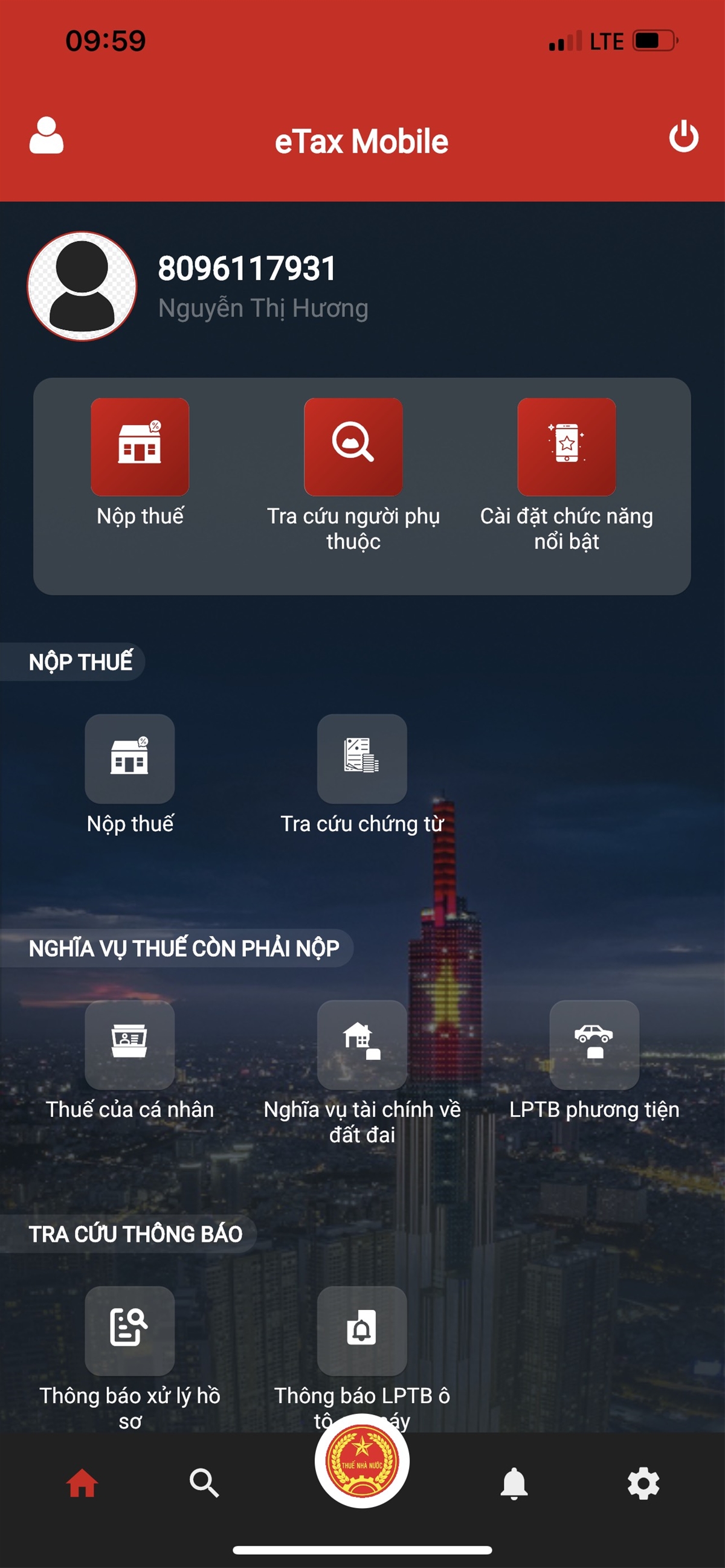Tap the profile avatar picture
This screenshot has height=1568, width=725.
82,286
